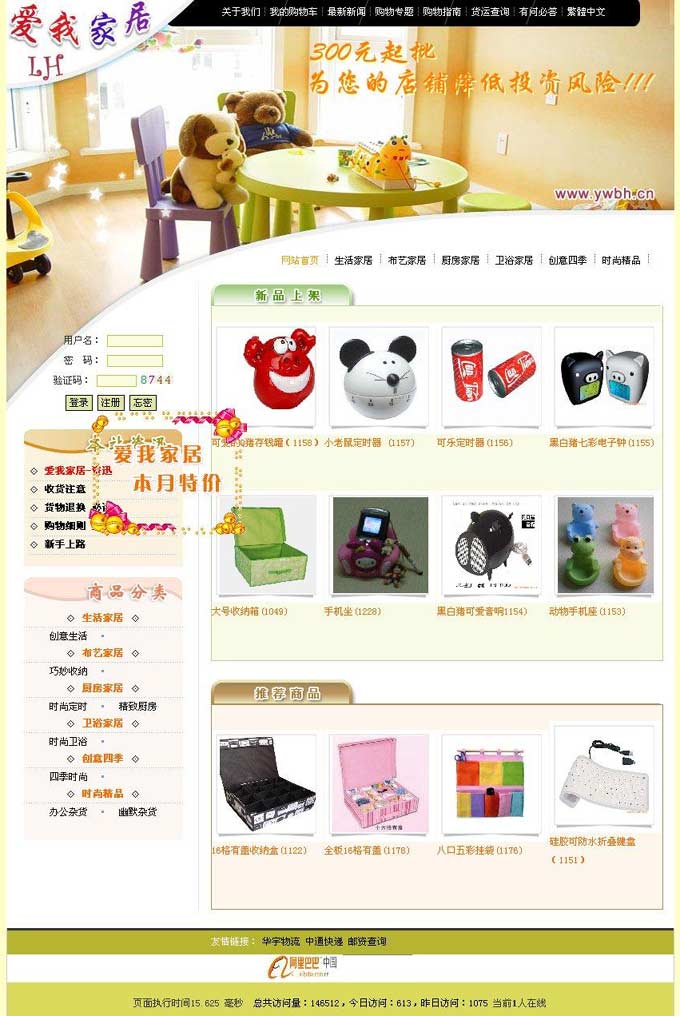The image size is (680, 1016).
Task: Open the 幽默杂货 subcategory
Action: [x=137, y=812]
